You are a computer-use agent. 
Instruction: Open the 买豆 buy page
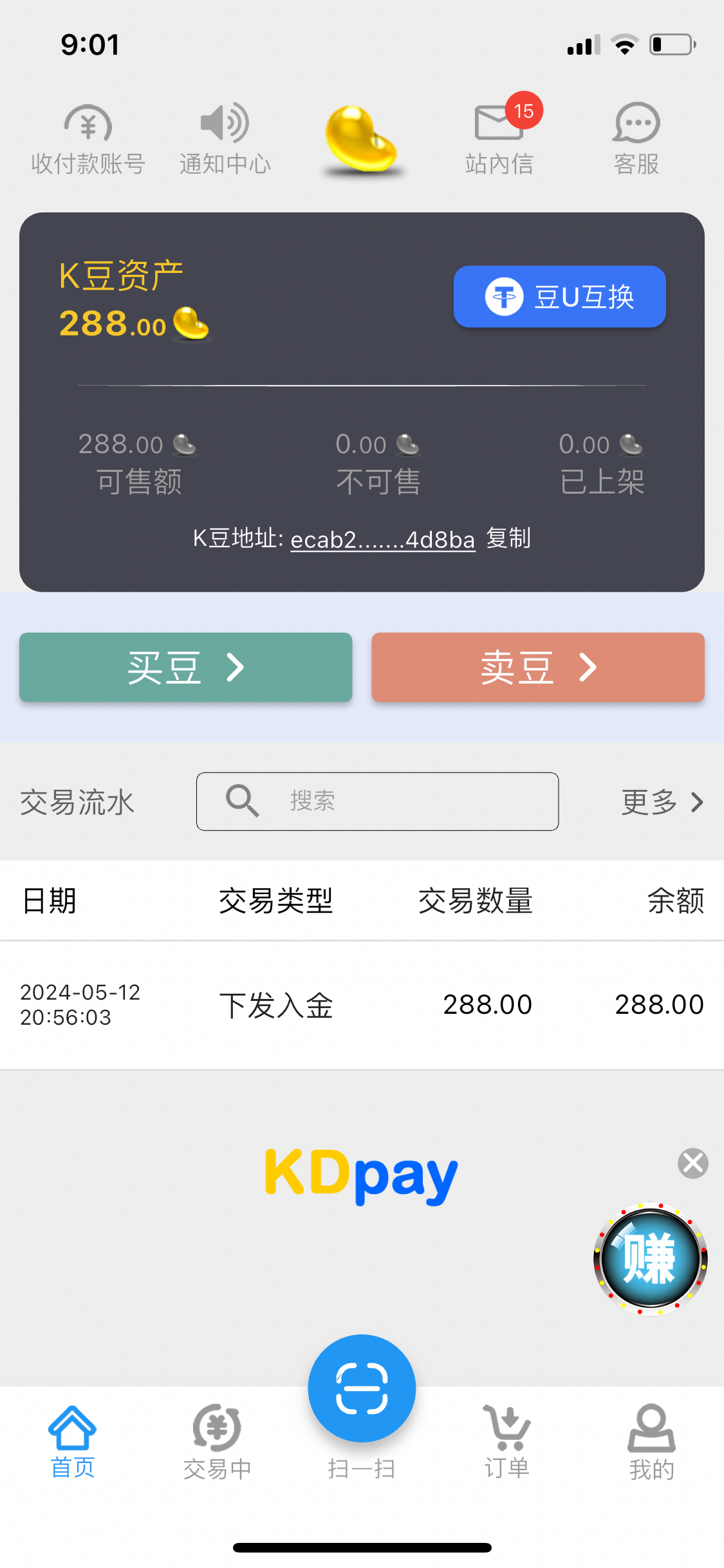pos(185,667)
